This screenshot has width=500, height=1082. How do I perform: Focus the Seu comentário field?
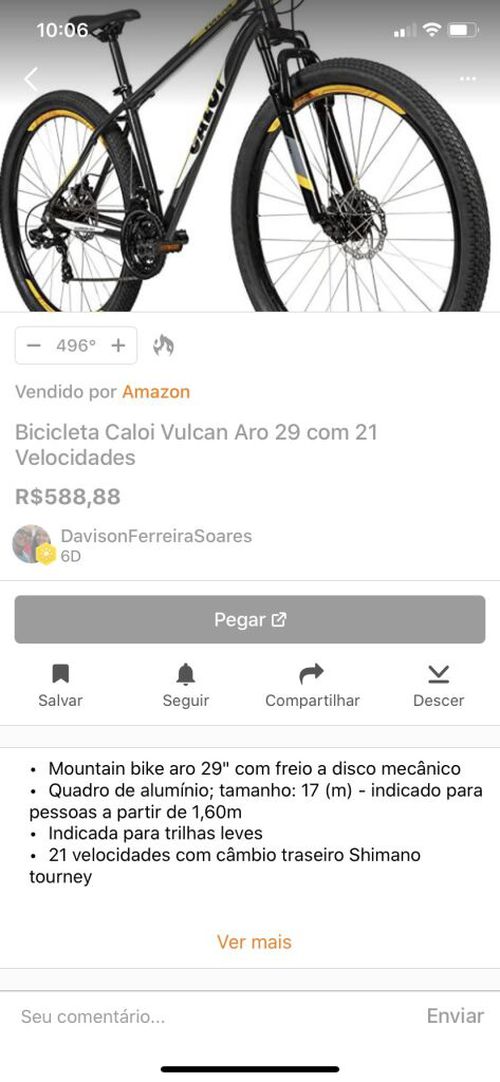[214, 1016]
